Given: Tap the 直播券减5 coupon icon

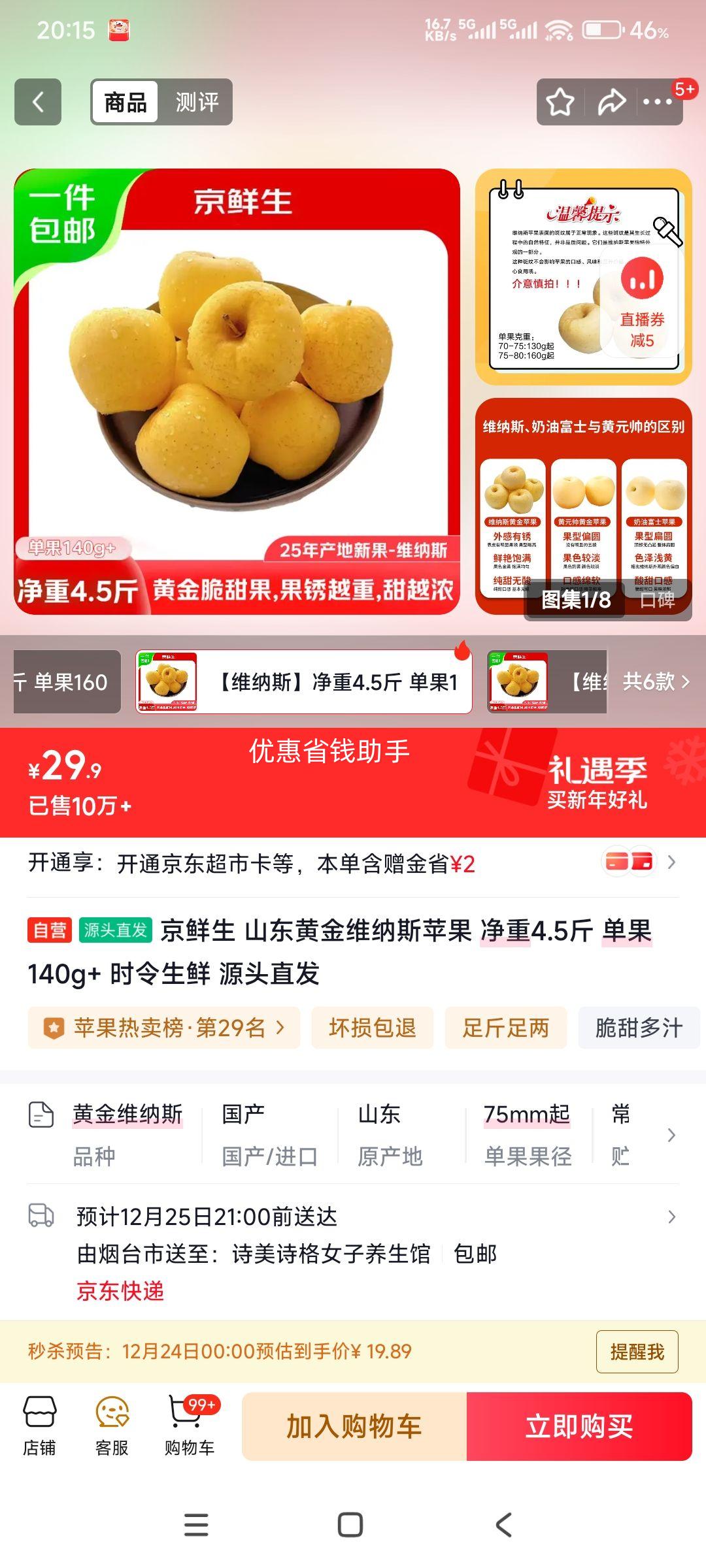Looking at the screenshot, I should [643, 301].
